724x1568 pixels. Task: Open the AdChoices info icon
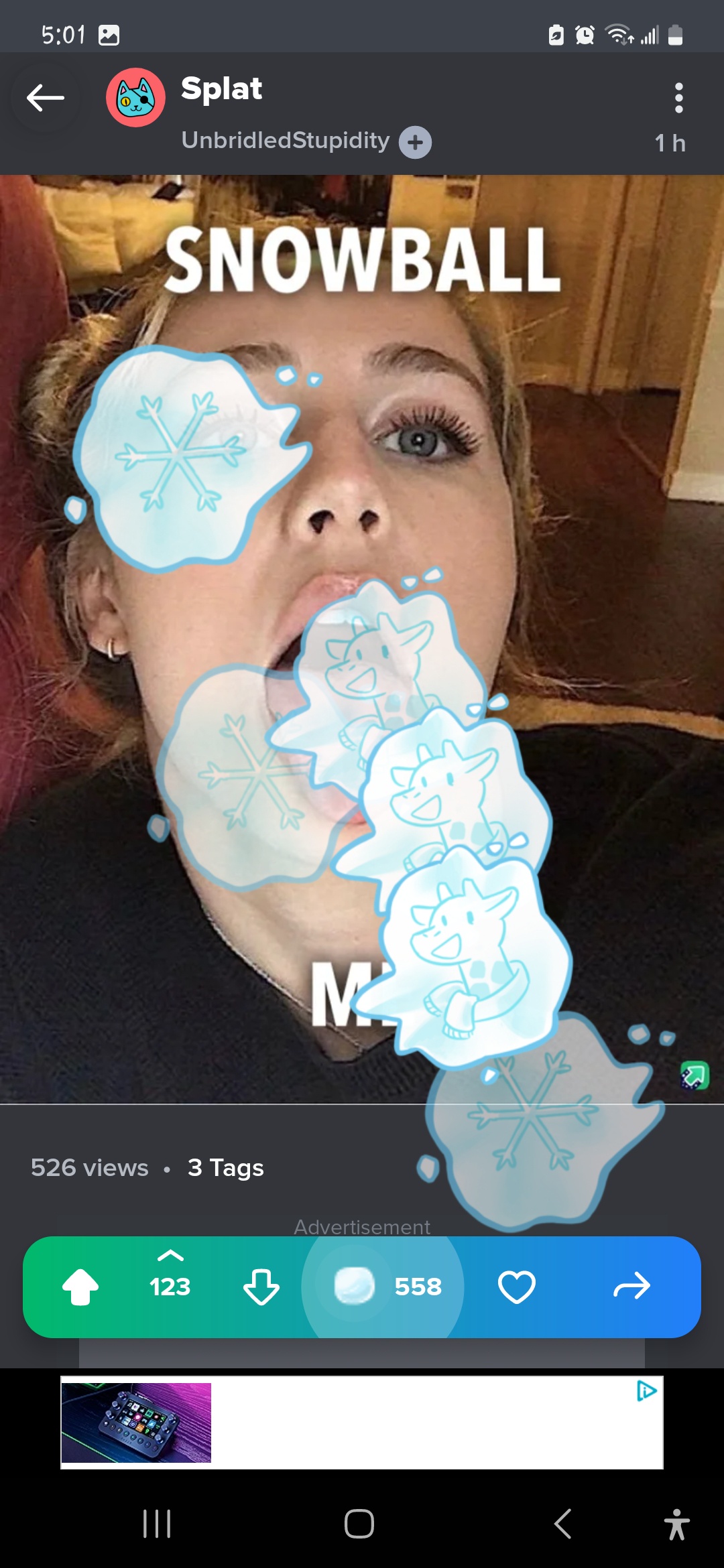pos(646,1392)
